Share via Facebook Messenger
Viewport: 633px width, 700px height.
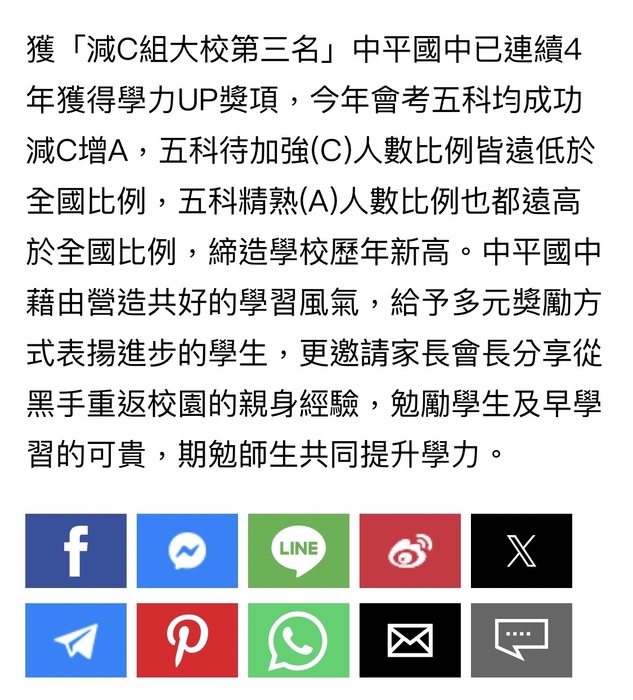coord(187,550)
